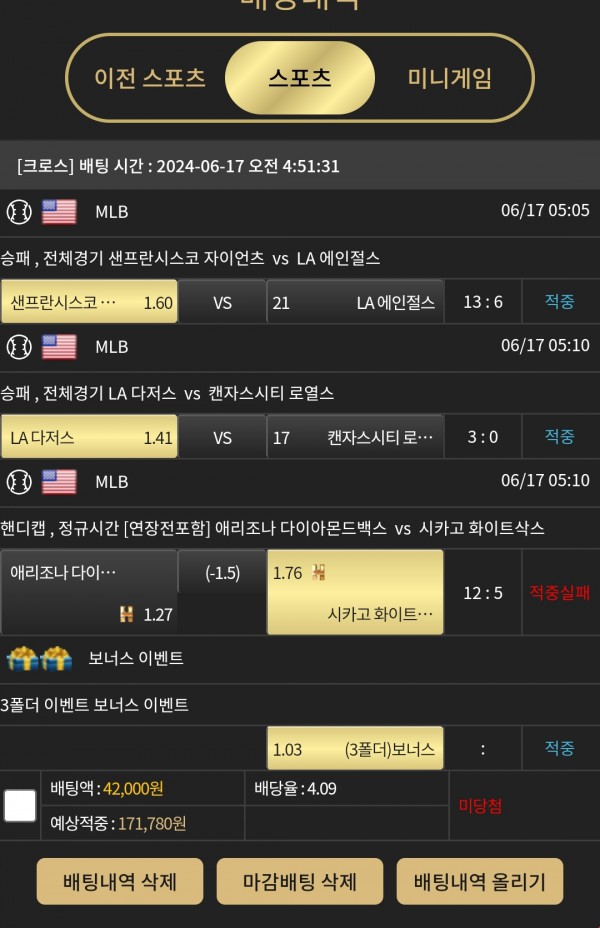The image size is (600, 928).
Task: Tick the checkbox next to 배팅액
Action: pyautogui.click(x=20, y=805)
